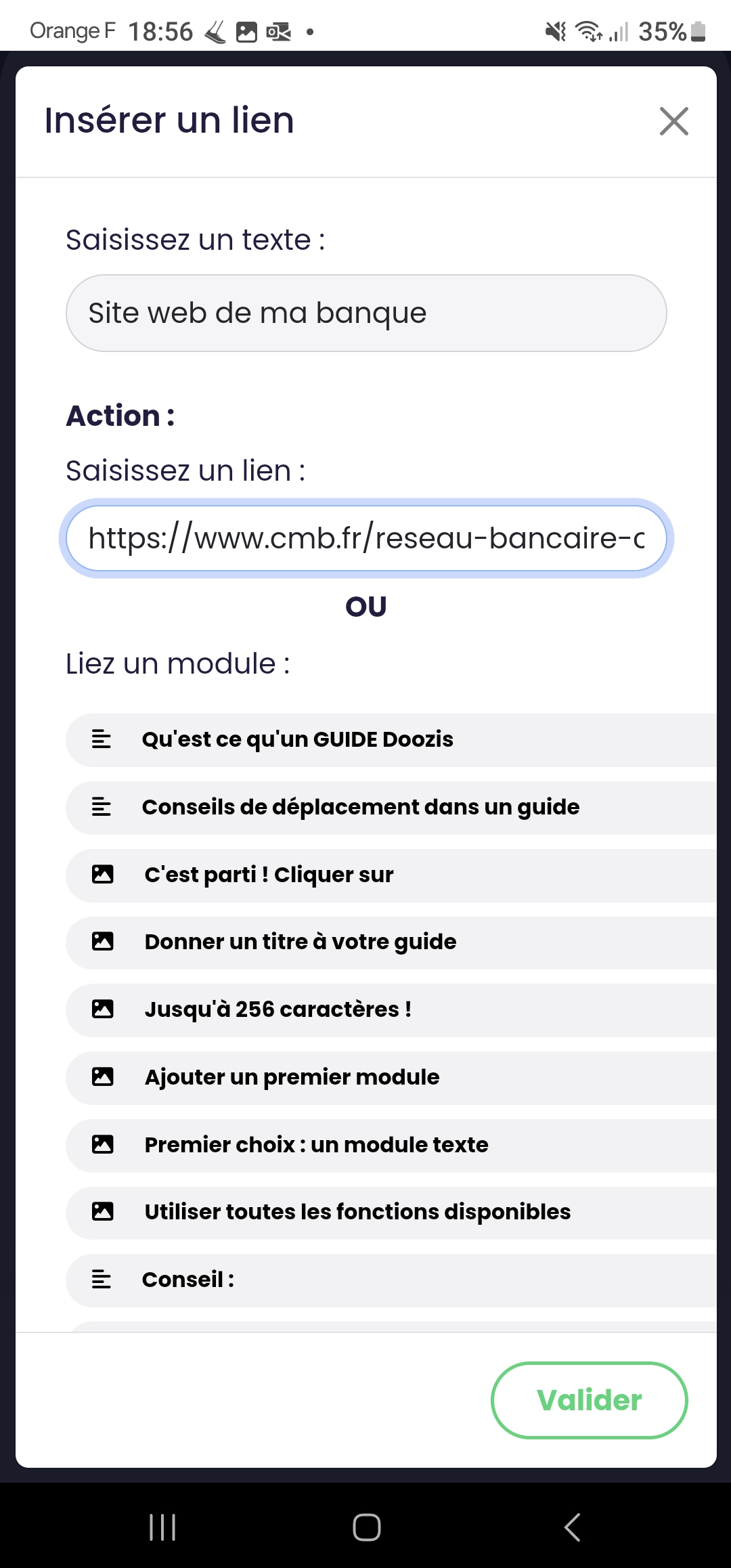731x1568 pixels.
Task: Edit the Site web de ma banque text field
Action: click(x=366, y=313)
